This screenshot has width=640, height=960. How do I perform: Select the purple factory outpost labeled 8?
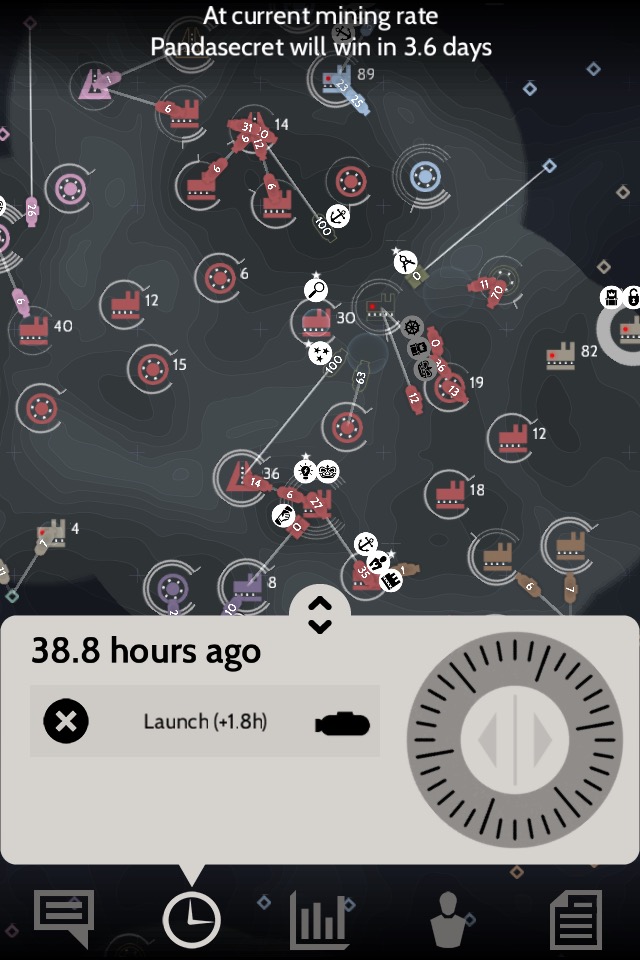tap(246, 584)
